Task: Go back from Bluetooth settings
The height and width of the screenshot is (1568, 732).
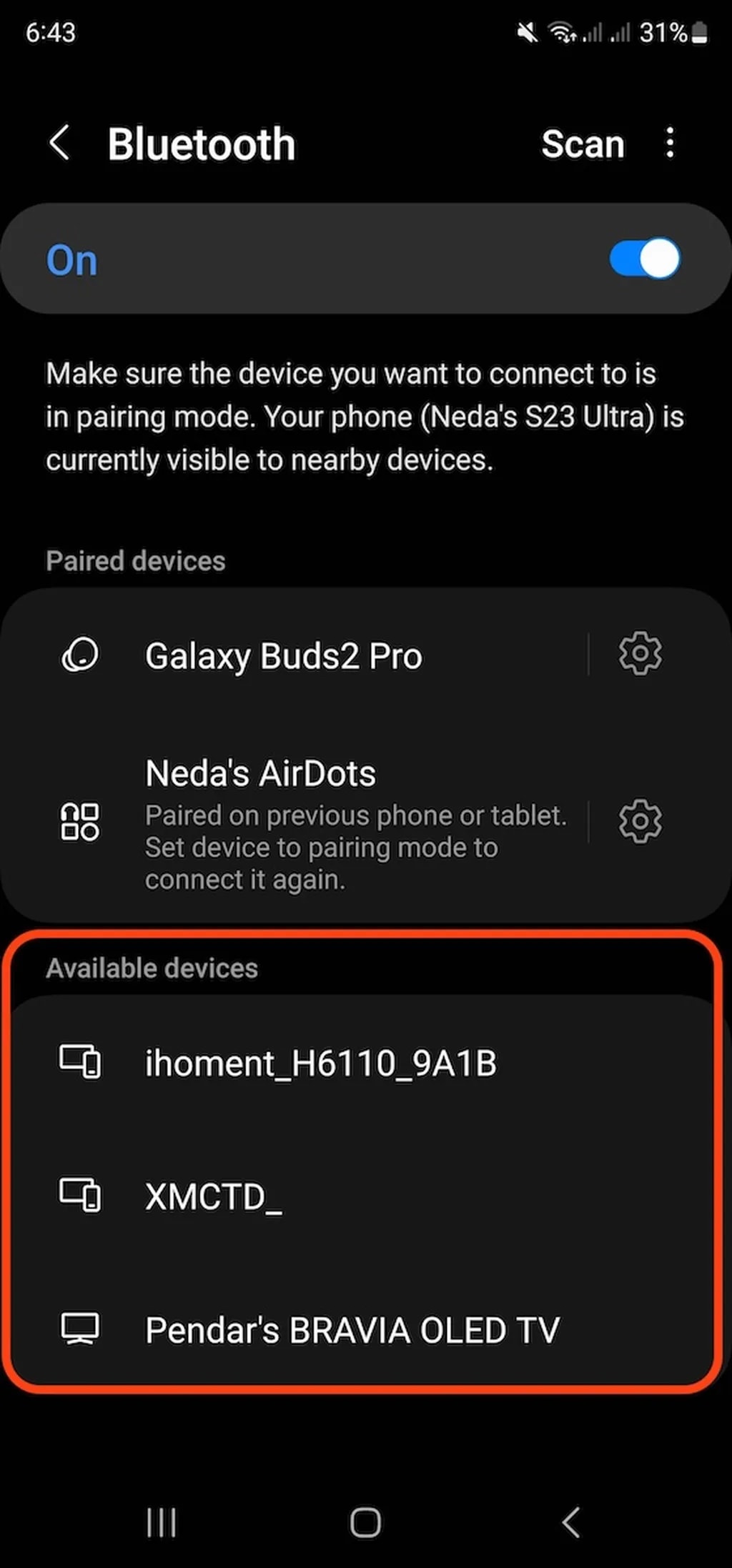Action: click(x=60, y=143)
